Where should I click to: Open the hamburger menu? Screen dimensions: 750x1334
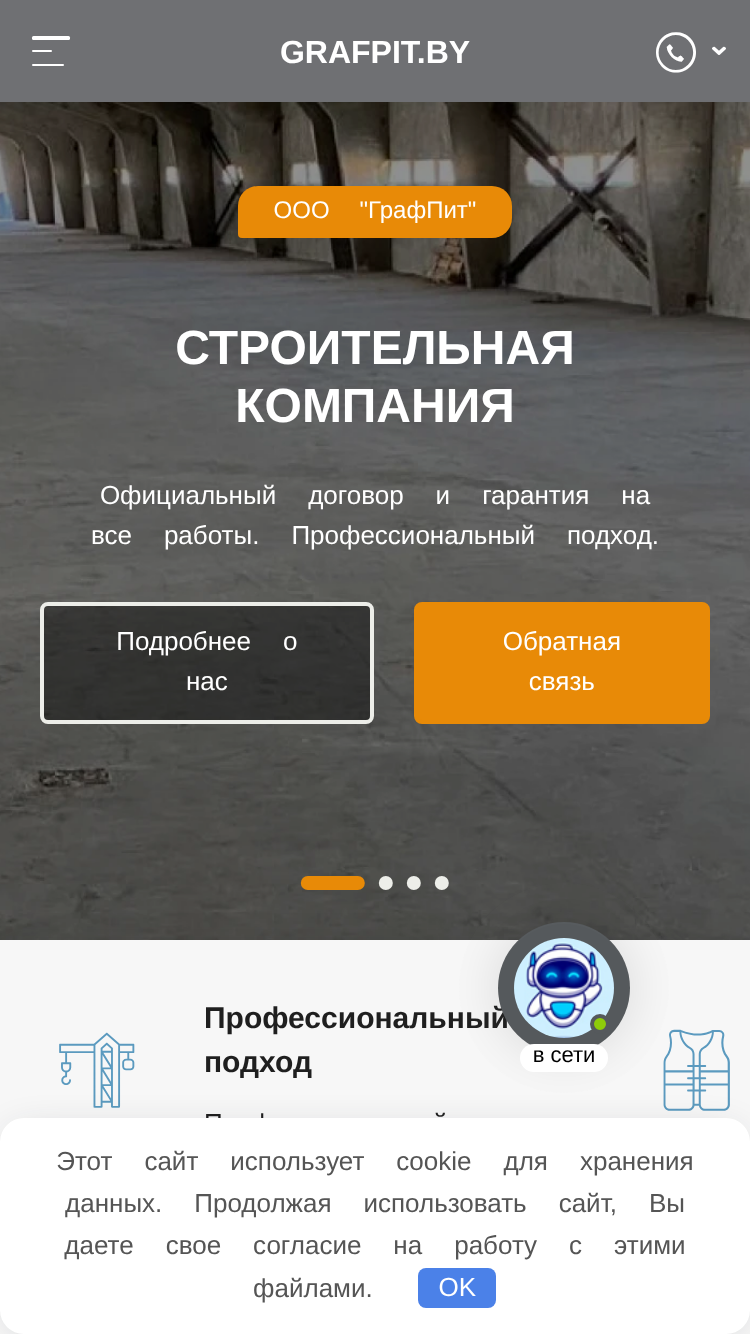click(x=50, y=51)
